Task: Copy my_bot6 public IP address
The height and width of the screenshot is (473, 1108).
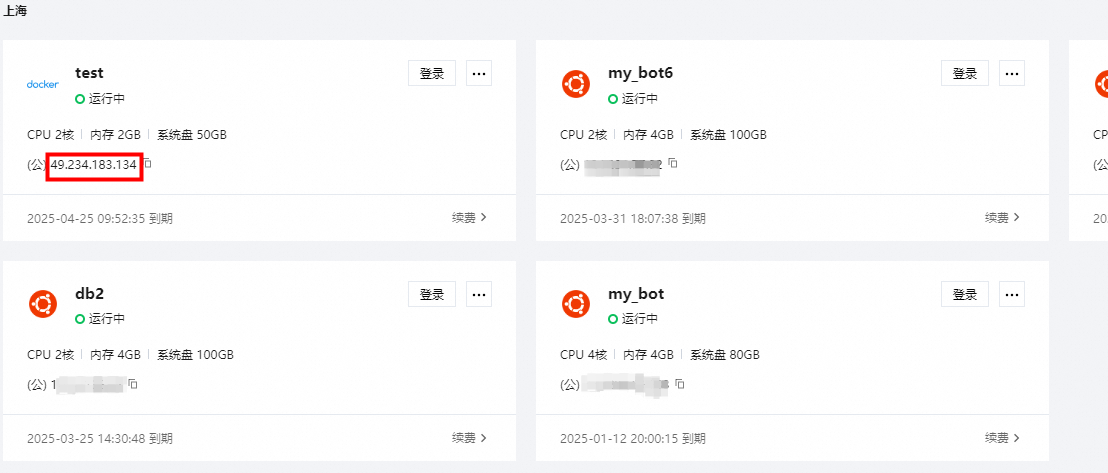Action: tap(673, 163)
